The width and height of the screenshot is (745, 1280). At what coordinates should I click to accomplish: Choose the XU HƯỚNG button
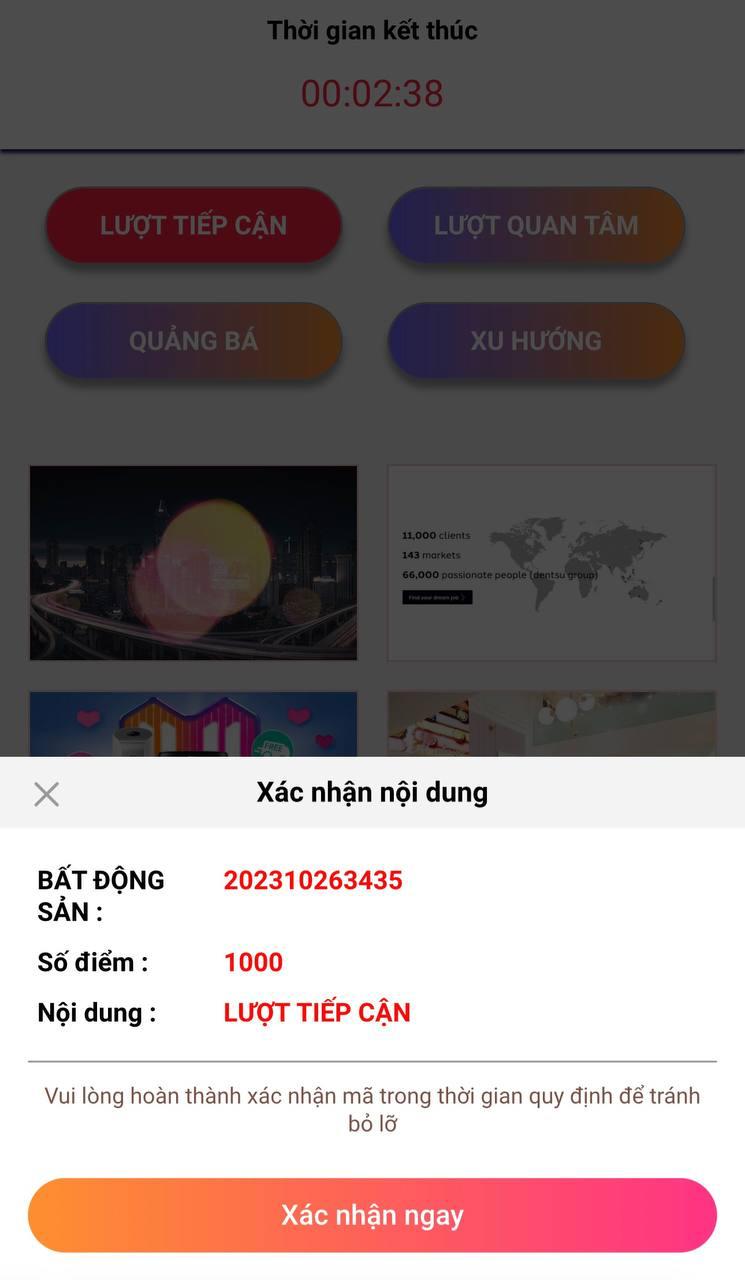point(536,341)
